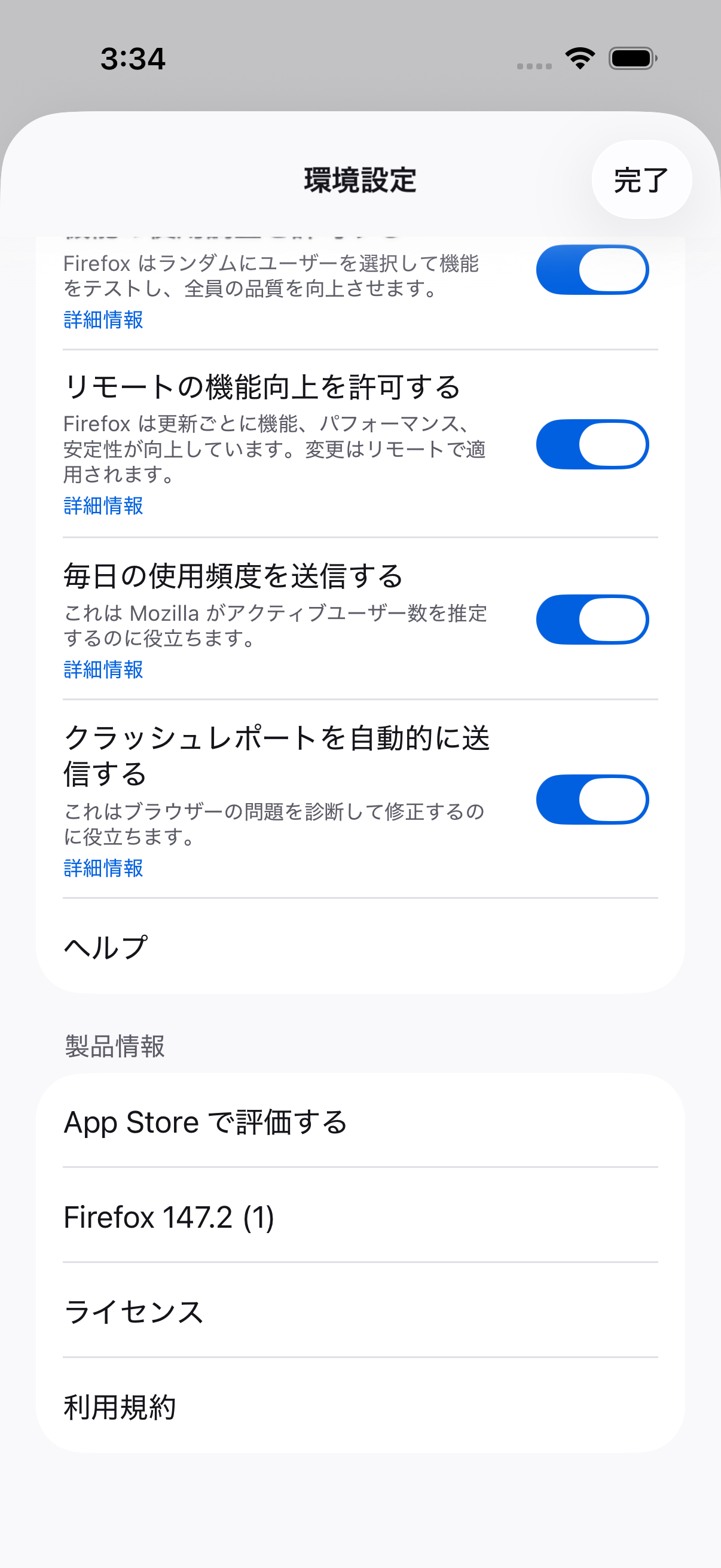This screenshot has width=721, height=1568.
Task: Open the ヘルプ row
Action: [x=360, y=947]
